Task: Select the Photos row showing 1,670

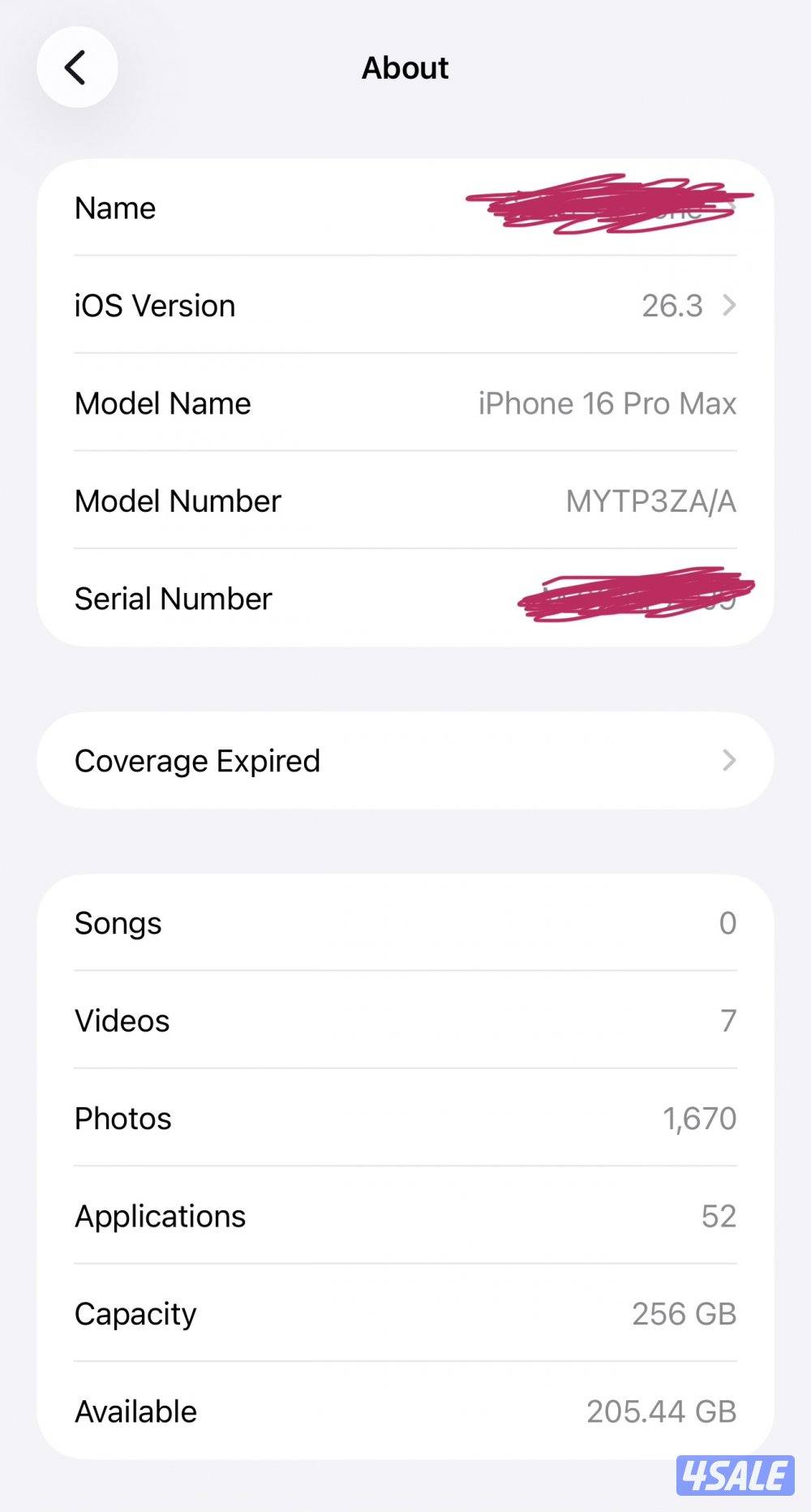Action: (x=405, y=1118)
